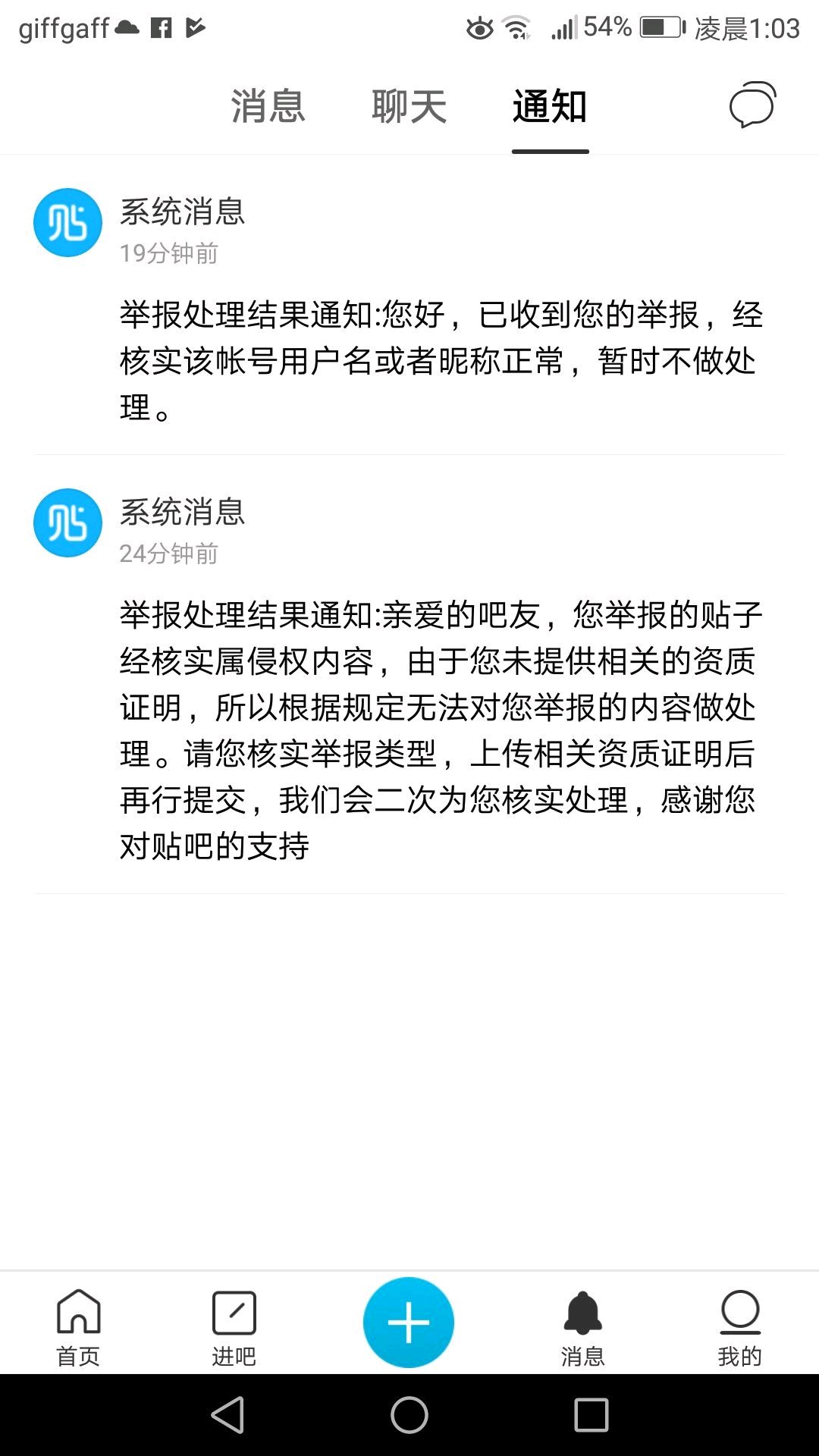This screenshot has width=819, height=1456.
Task: Select the 通知 top tab
Action: [550, 106]
